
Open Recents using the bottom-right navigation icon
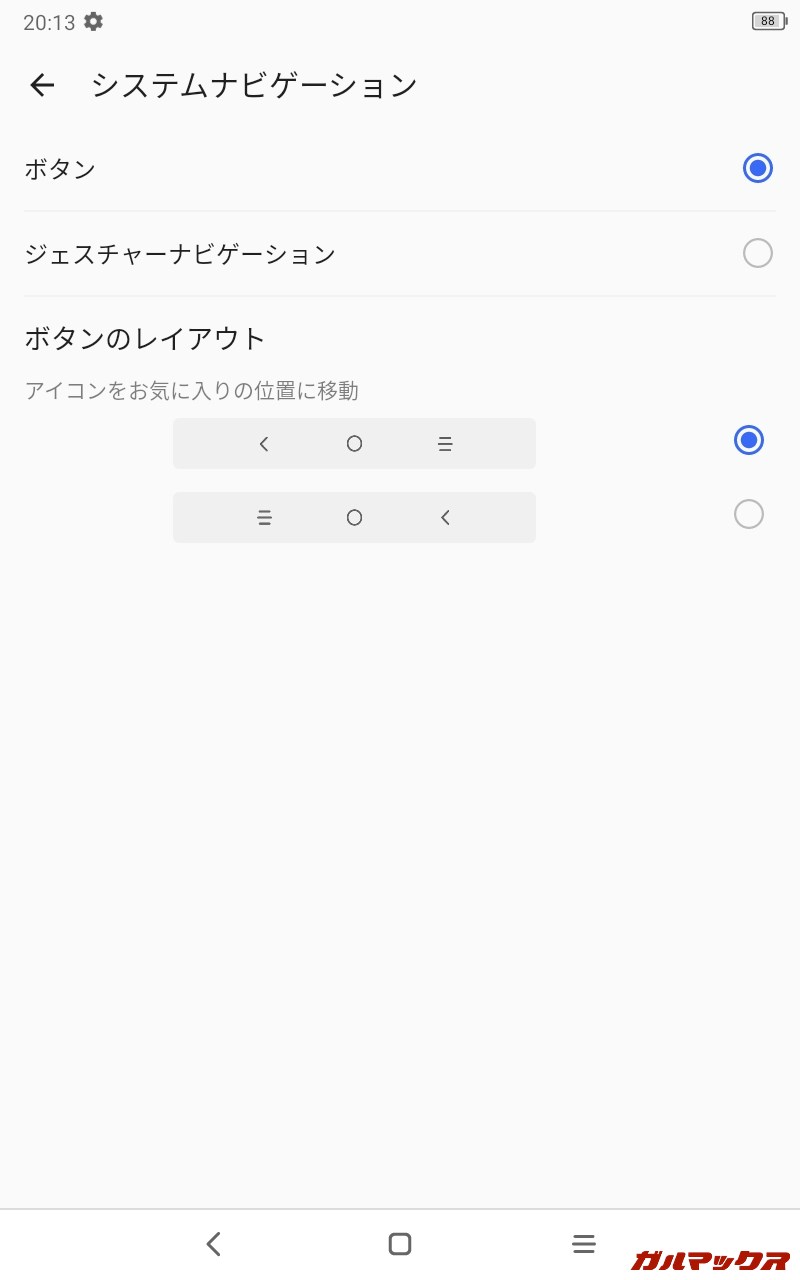(584, 1243)
